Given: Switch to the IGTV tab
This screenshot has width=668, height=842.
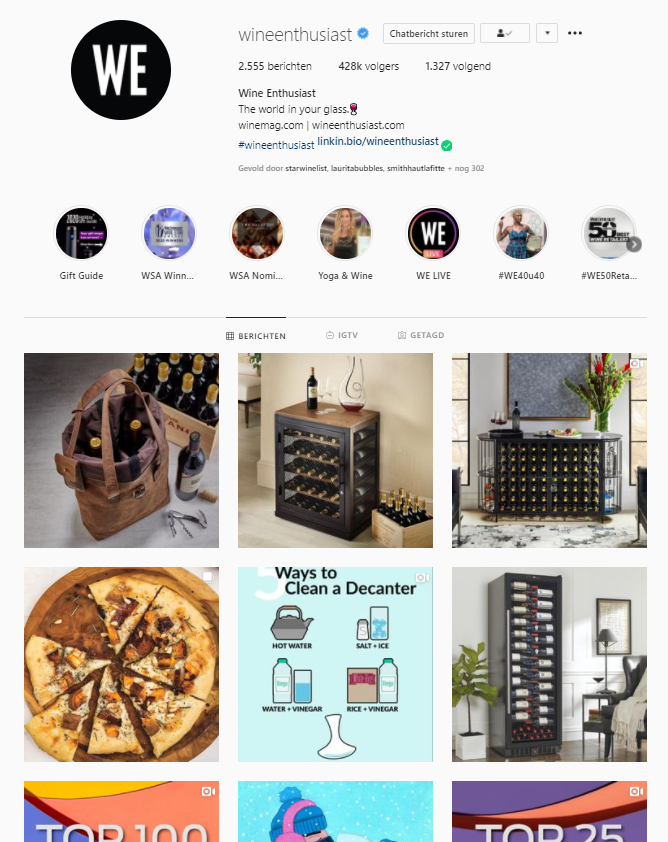Looking at the screenshot, I should [343, 336].
